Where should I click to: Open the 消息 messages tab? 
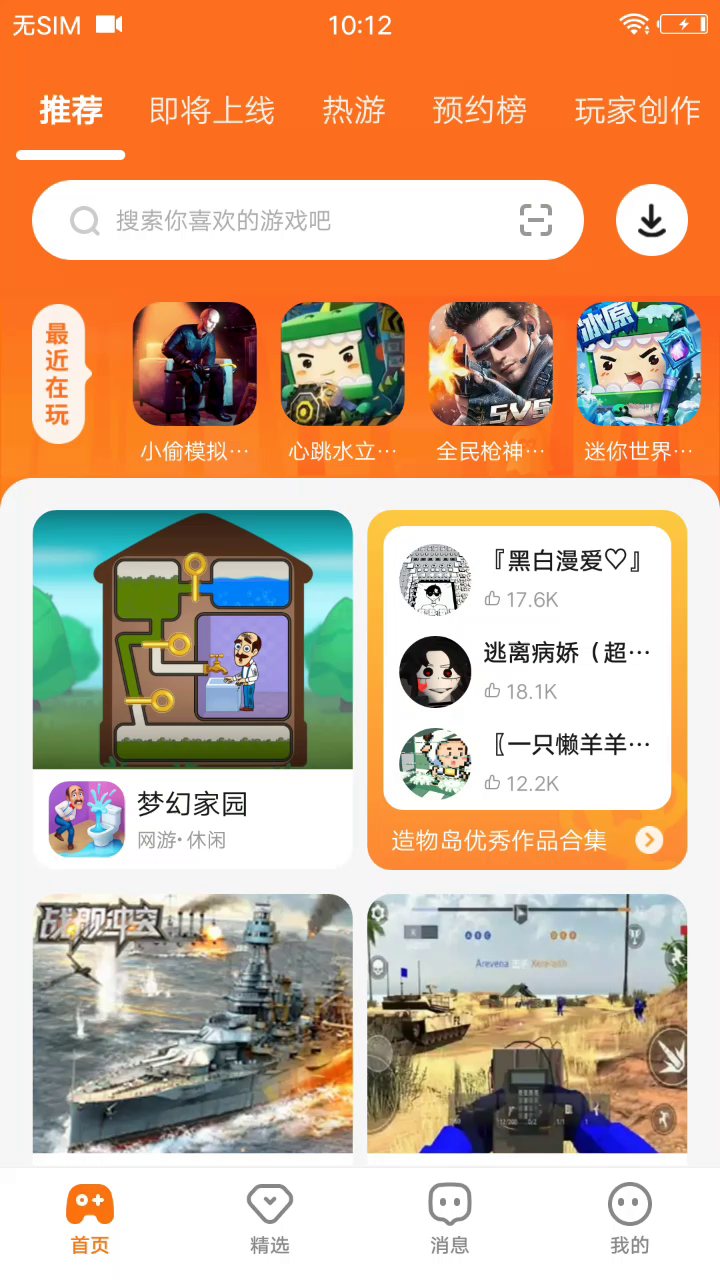pyautogui.click(x=450, y=1218)
